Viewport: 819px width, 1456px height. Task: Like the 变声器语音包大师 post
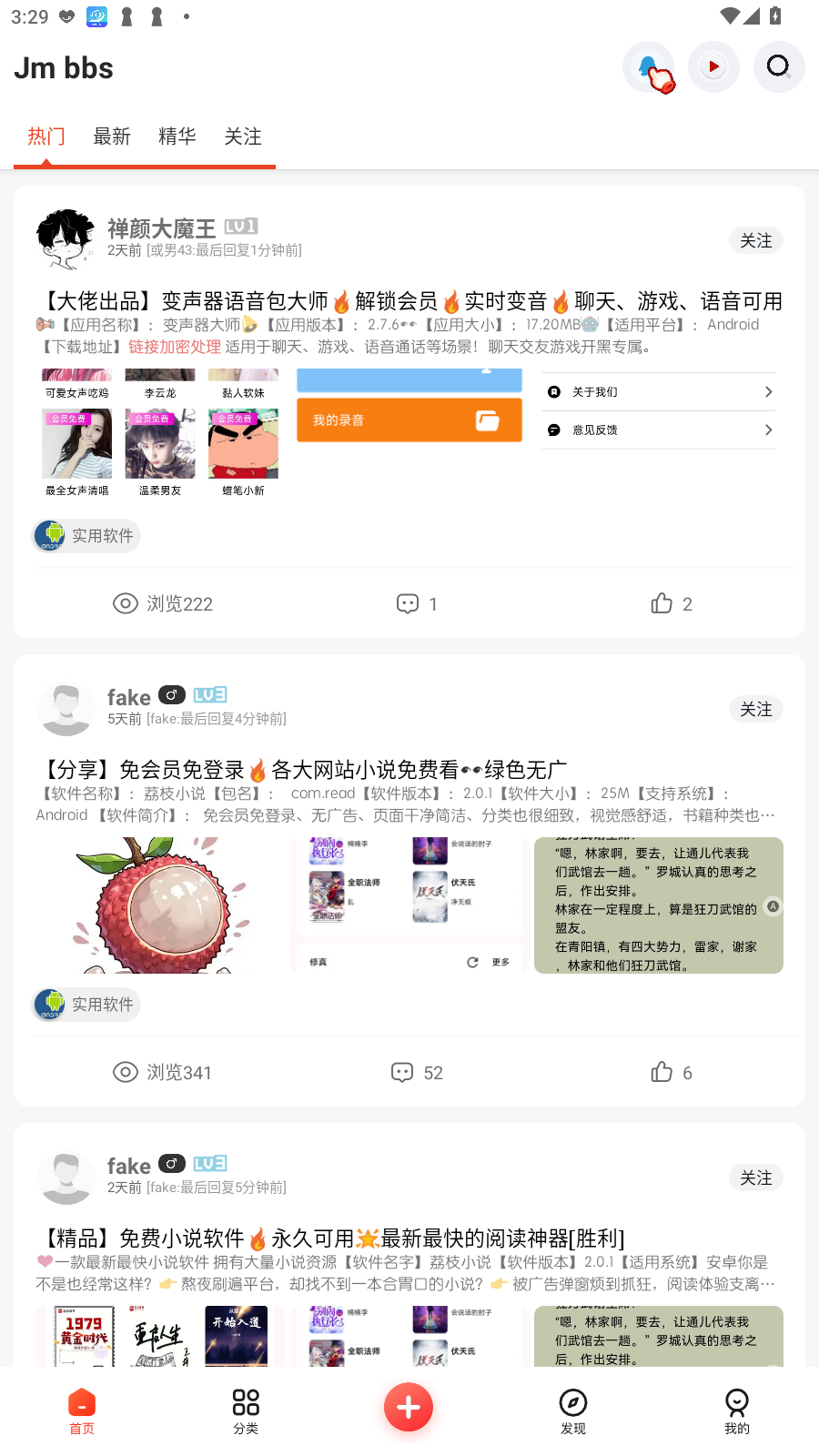pyautogui.click(x=672, y=603)
